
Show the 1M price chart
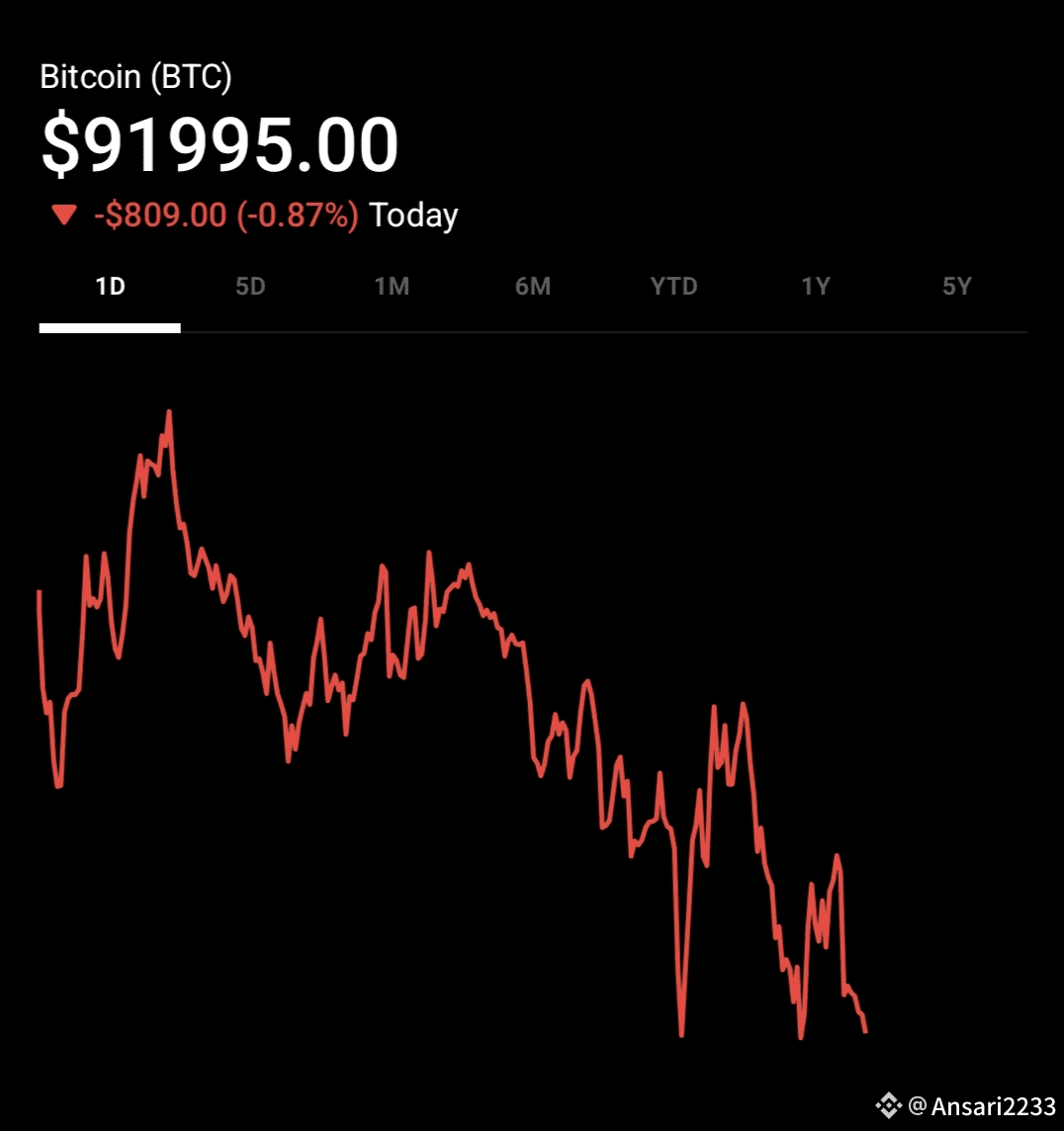392,287
